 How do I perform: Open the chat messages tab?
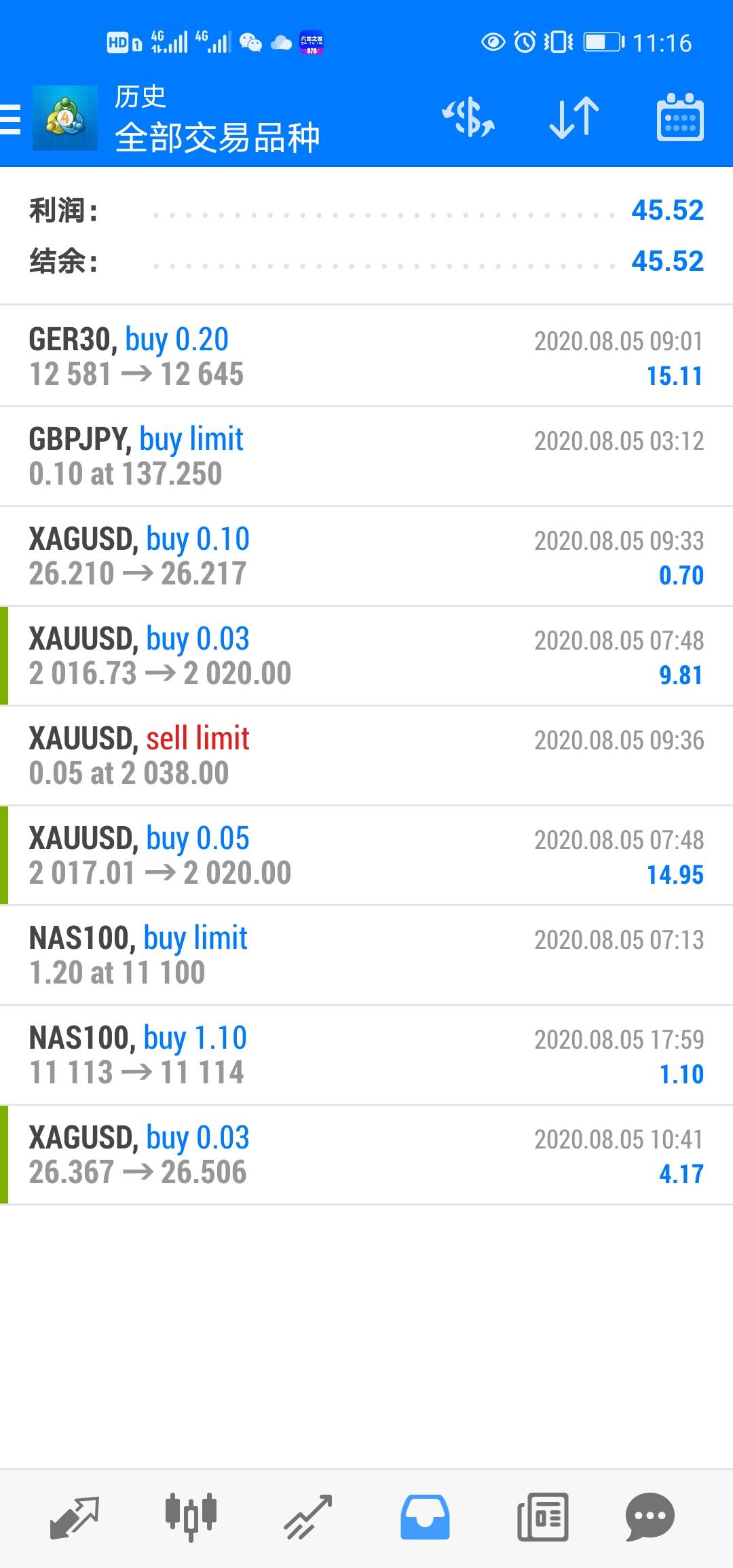[x=650, y=1516]
